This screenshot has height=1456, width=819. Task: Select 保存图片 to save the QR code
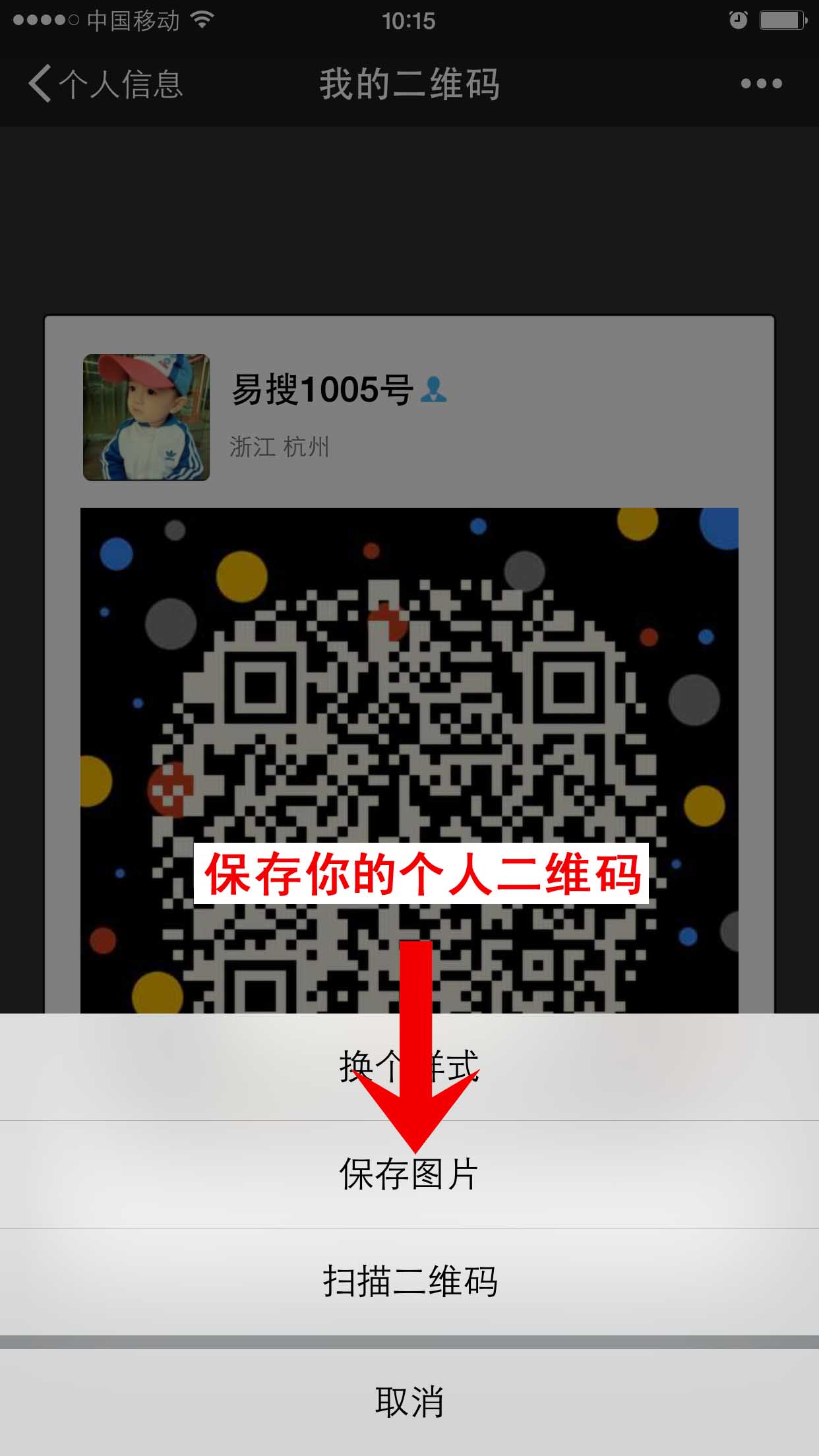(x=409, y=1175)
